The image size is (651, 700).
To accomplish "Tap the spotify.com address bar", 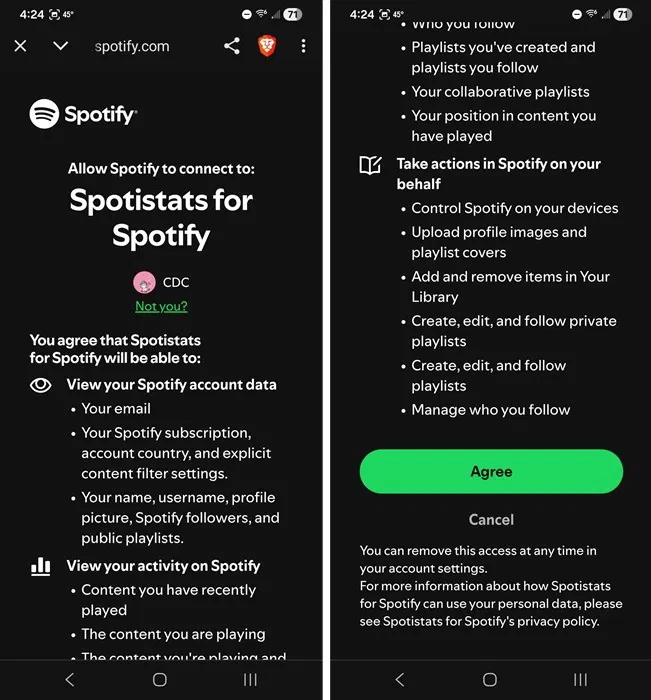I will pyautogui.click(x=132, y=46).
